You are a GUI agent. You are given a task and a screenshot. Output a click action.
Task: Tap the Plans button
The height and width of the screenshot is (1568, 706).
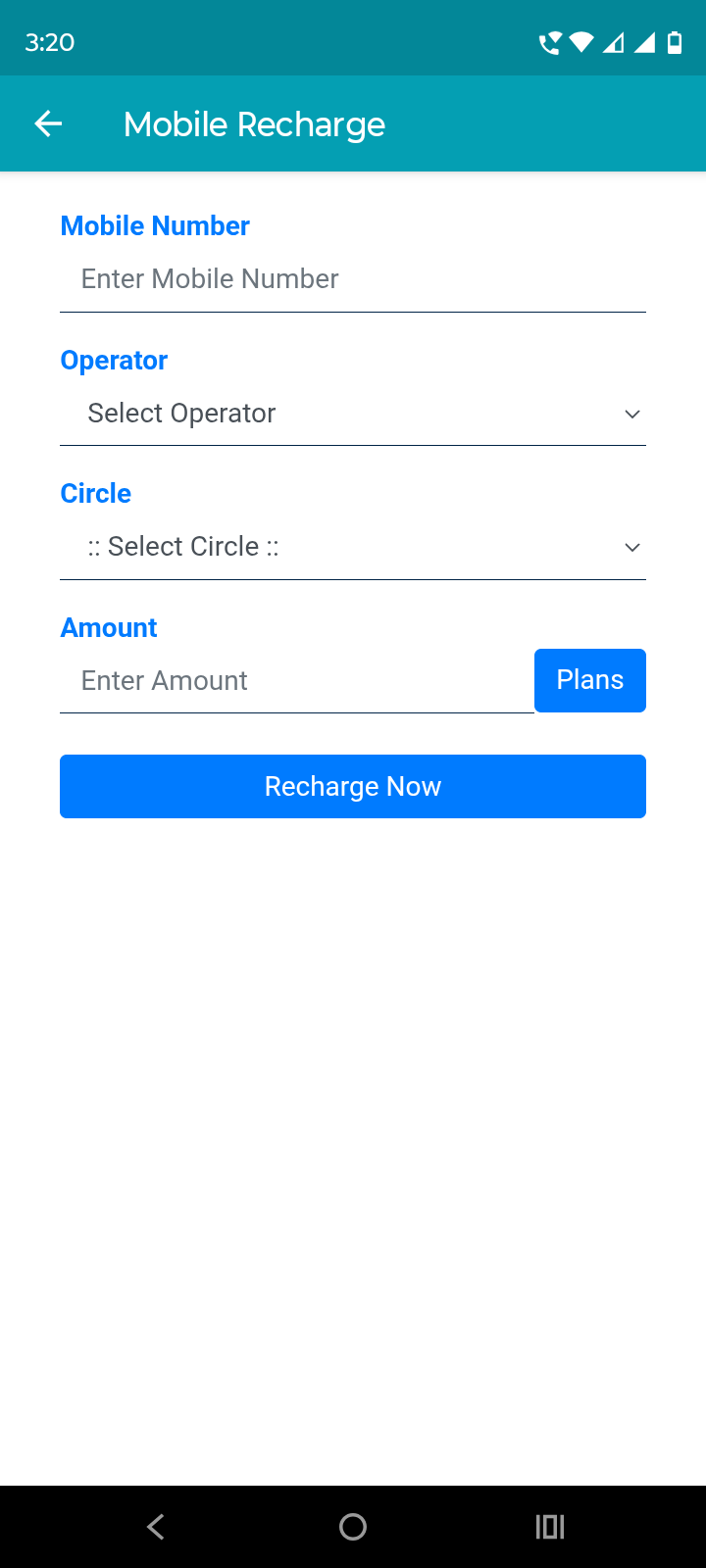(x=589, y=679)
